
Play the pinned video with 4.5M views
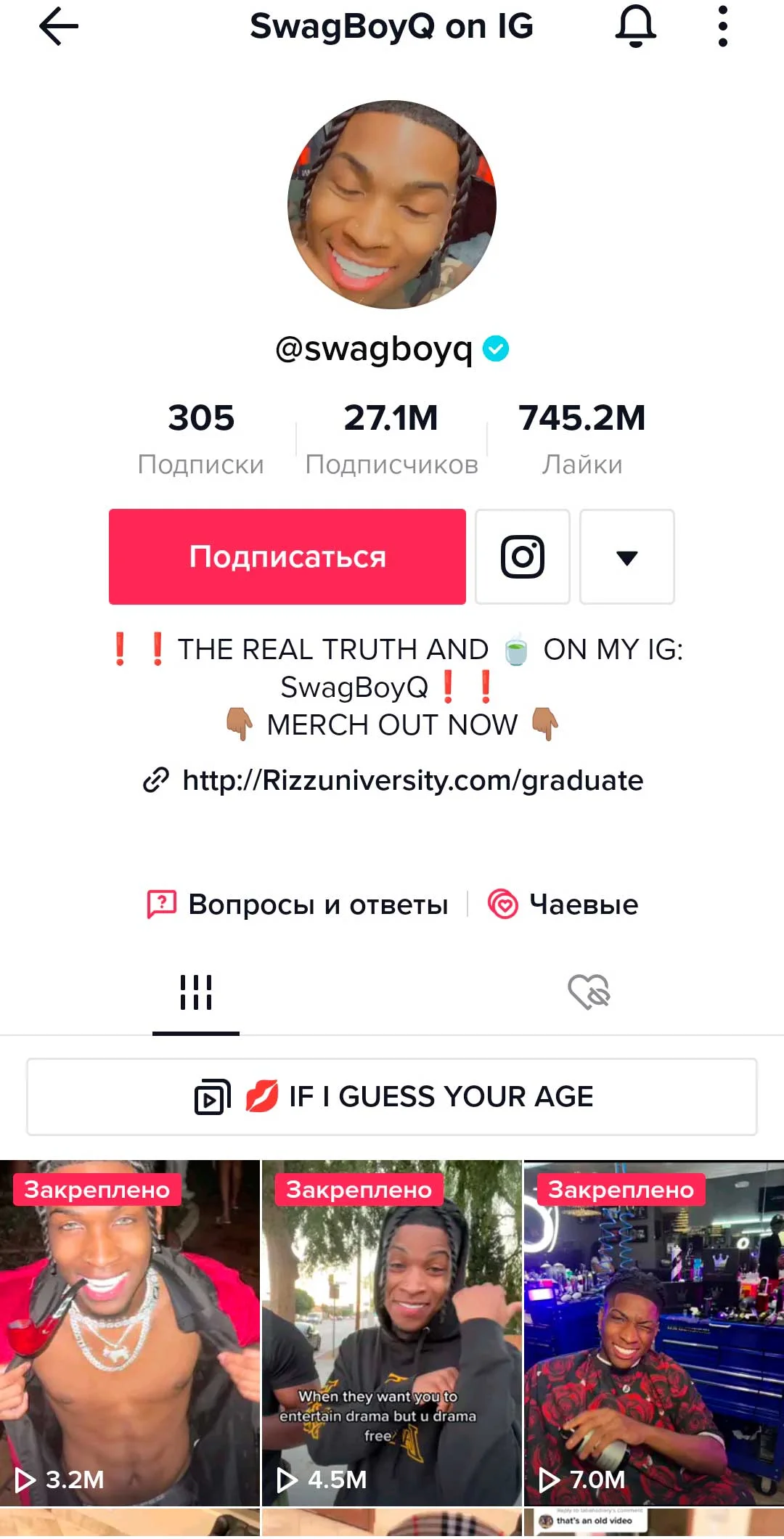pyautogui.click(x=391, y=1332)
